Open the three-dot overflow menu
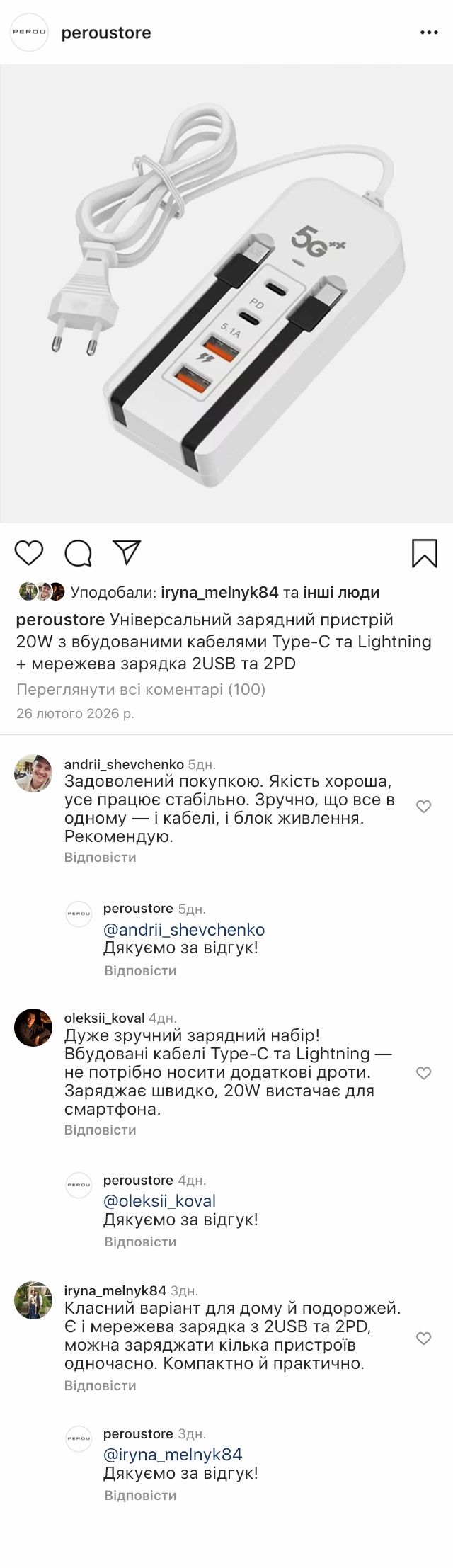 (430, 33)
